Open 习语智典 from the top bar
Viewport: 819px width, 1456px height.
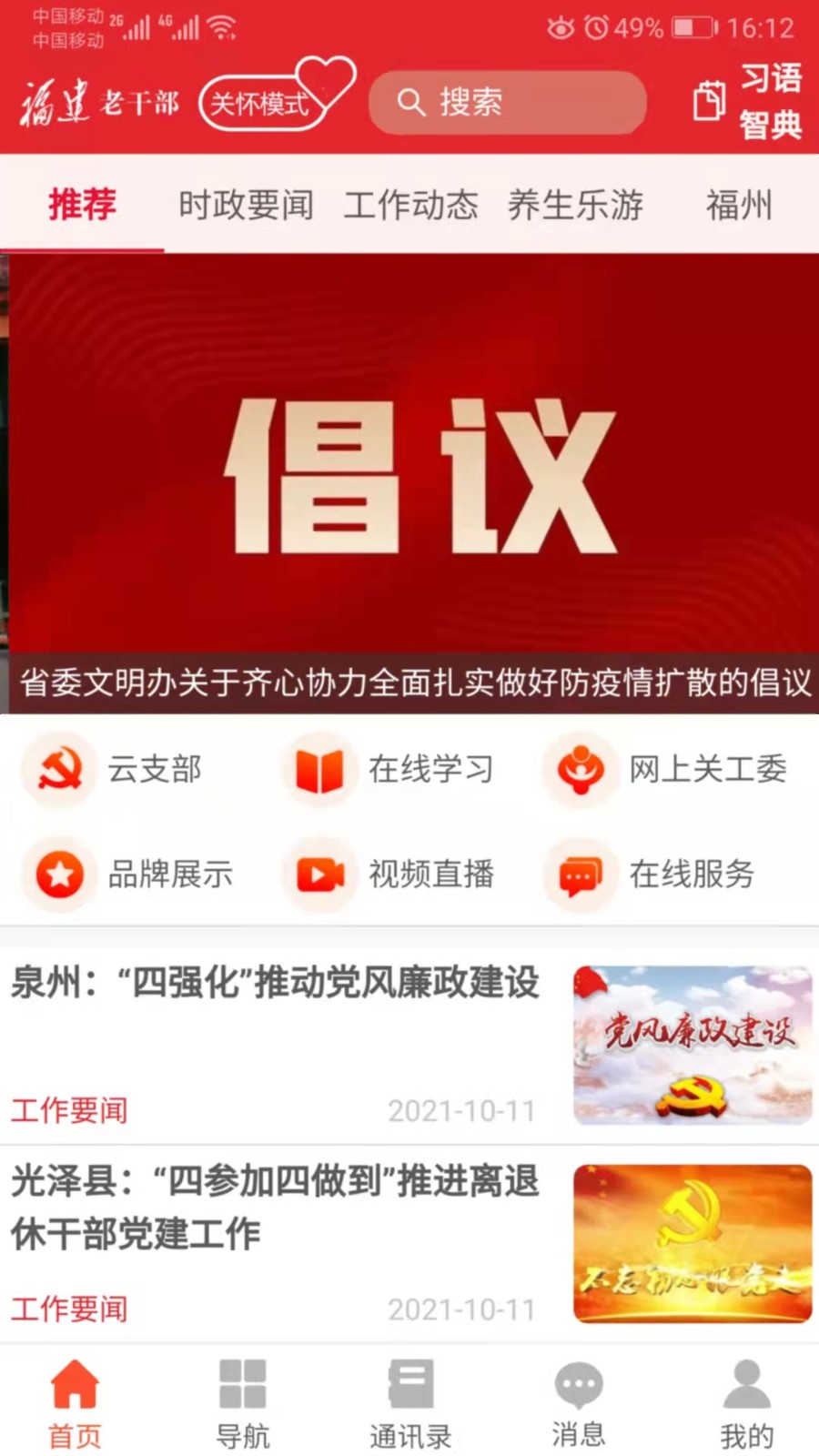point(750,101)
